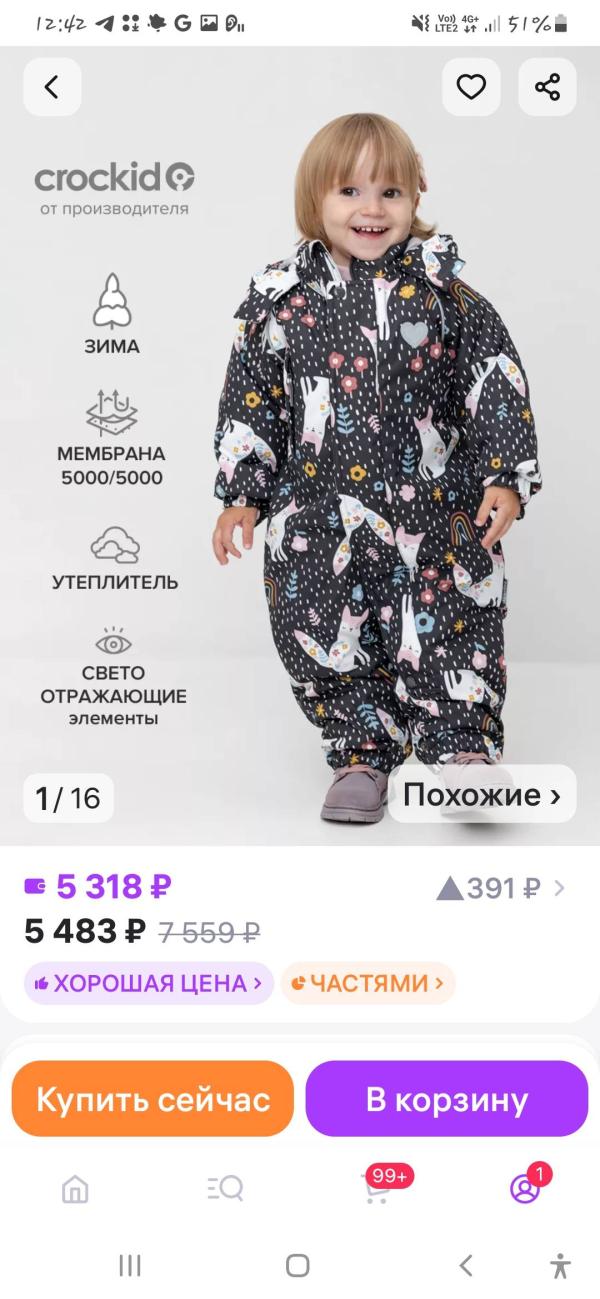Add this item to favorites

coord(471,87)
